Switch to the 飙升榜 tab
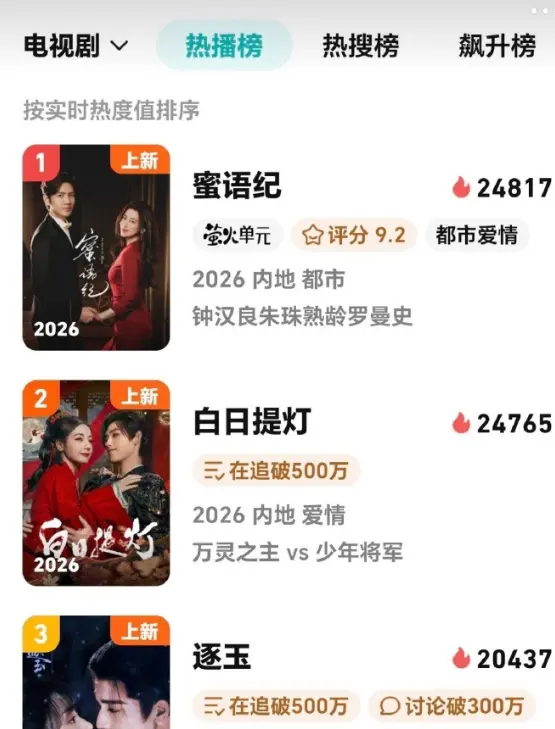The image size is (555, 729). pos(497,46)
